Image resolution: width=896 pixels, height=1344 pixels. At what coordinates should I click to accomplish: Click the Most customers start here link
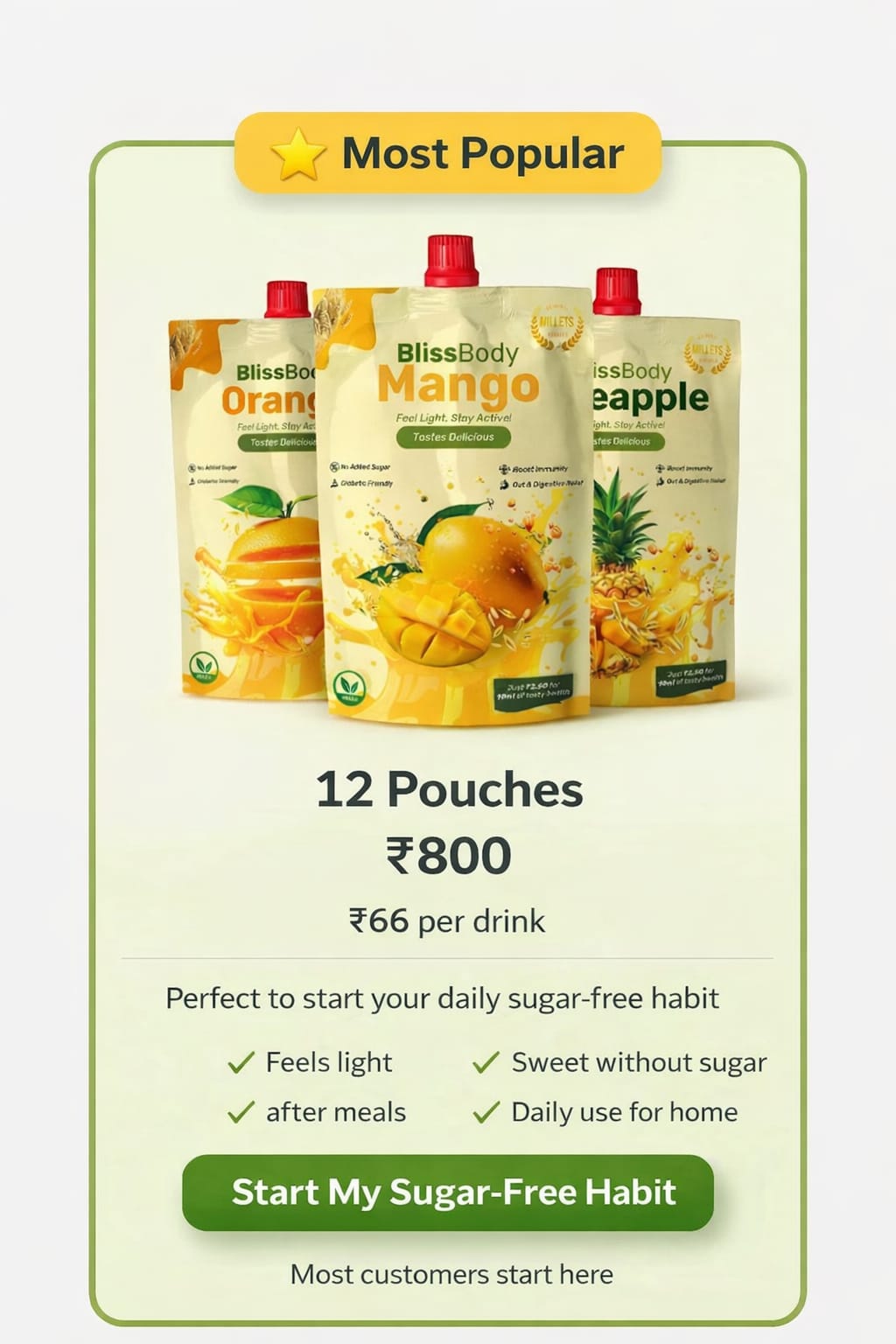coord(452,1274)
